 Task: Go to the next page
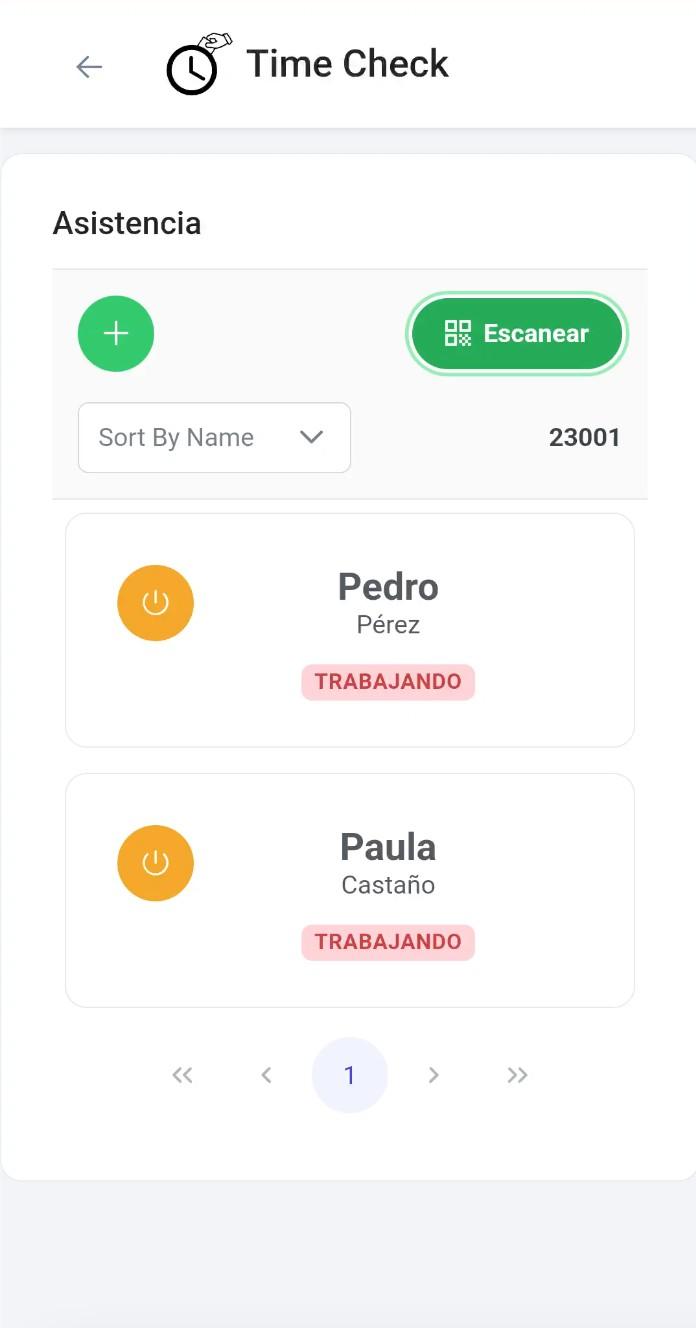point(433,1075)
